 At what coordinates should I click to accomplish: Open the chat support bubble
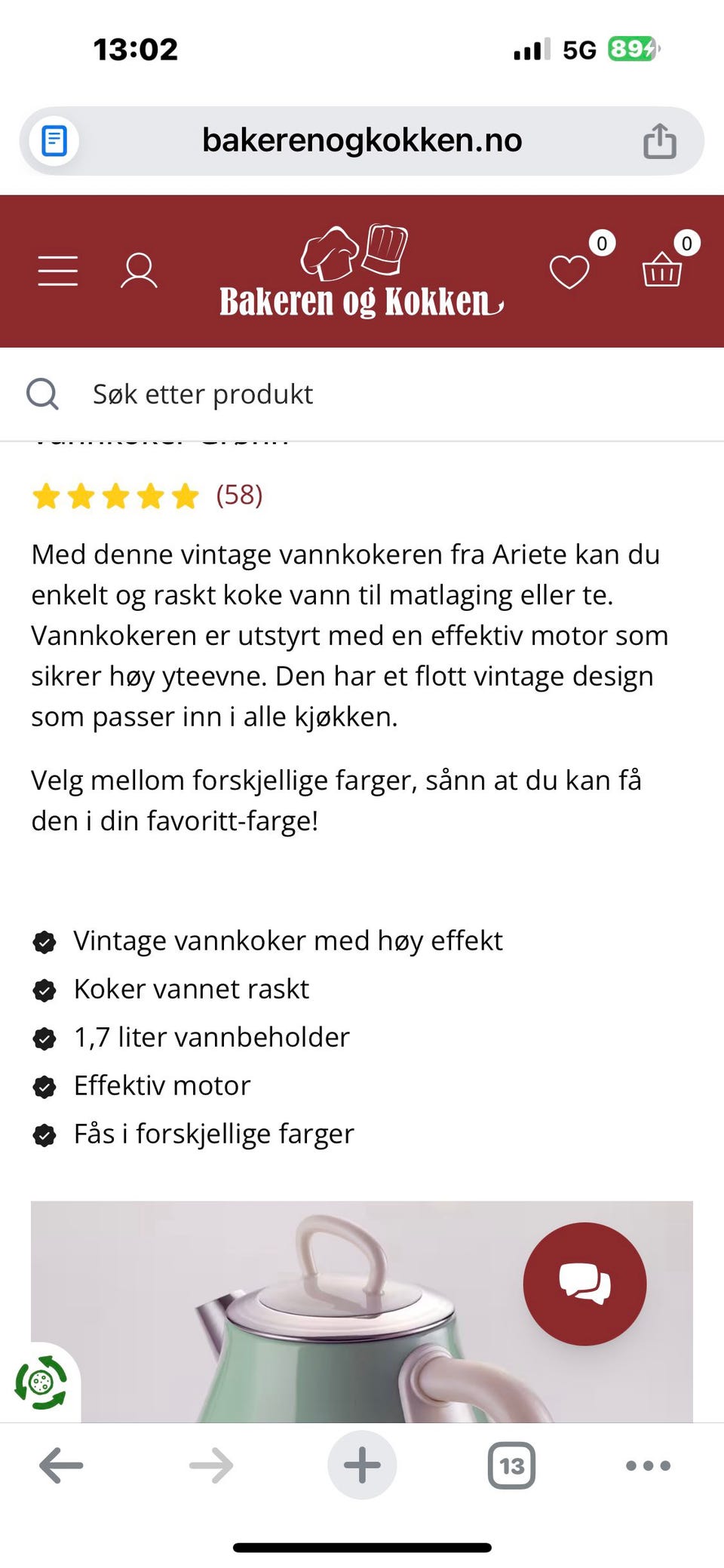tap(587, 1284)
